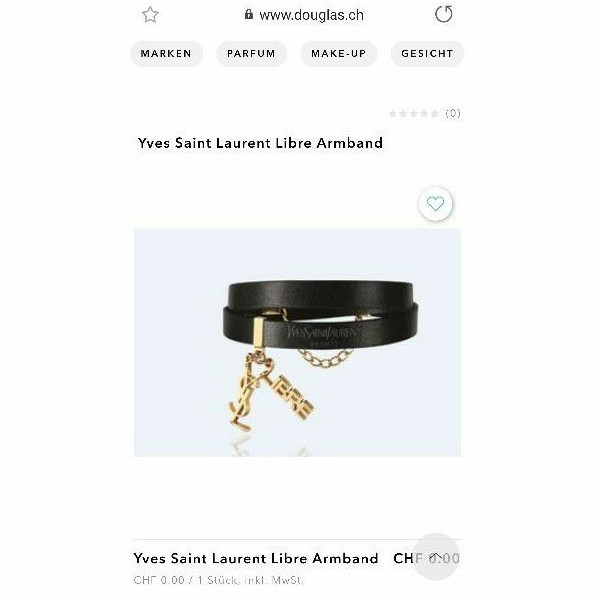Viewport: 600px width, 600px height.
Task: Reload the page in the browser
Action: point(443,14)
